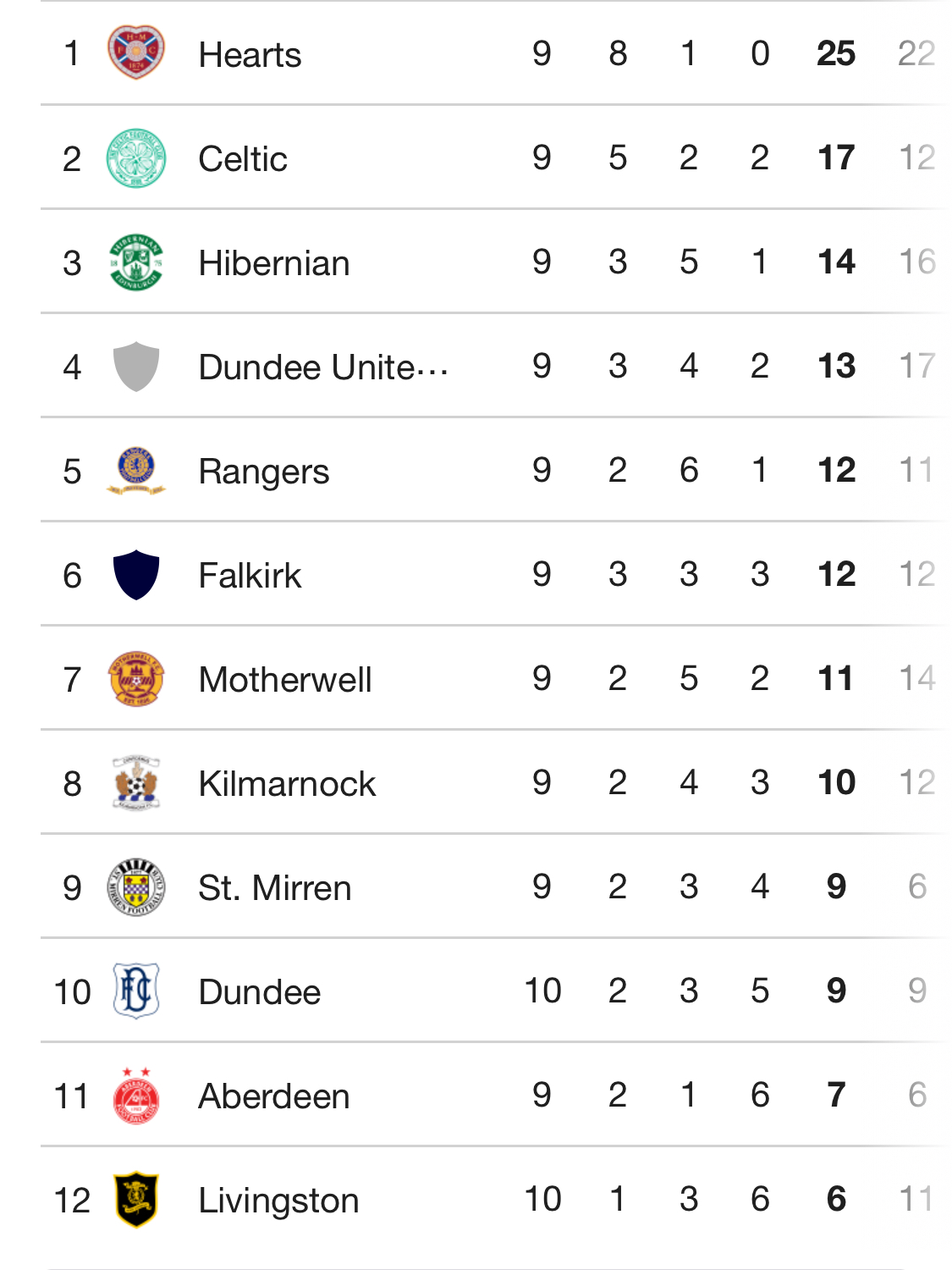The width and height of the screenshot is (952, 1270).
Task: Select Falkirk in the standings
Action: [250, 575]
